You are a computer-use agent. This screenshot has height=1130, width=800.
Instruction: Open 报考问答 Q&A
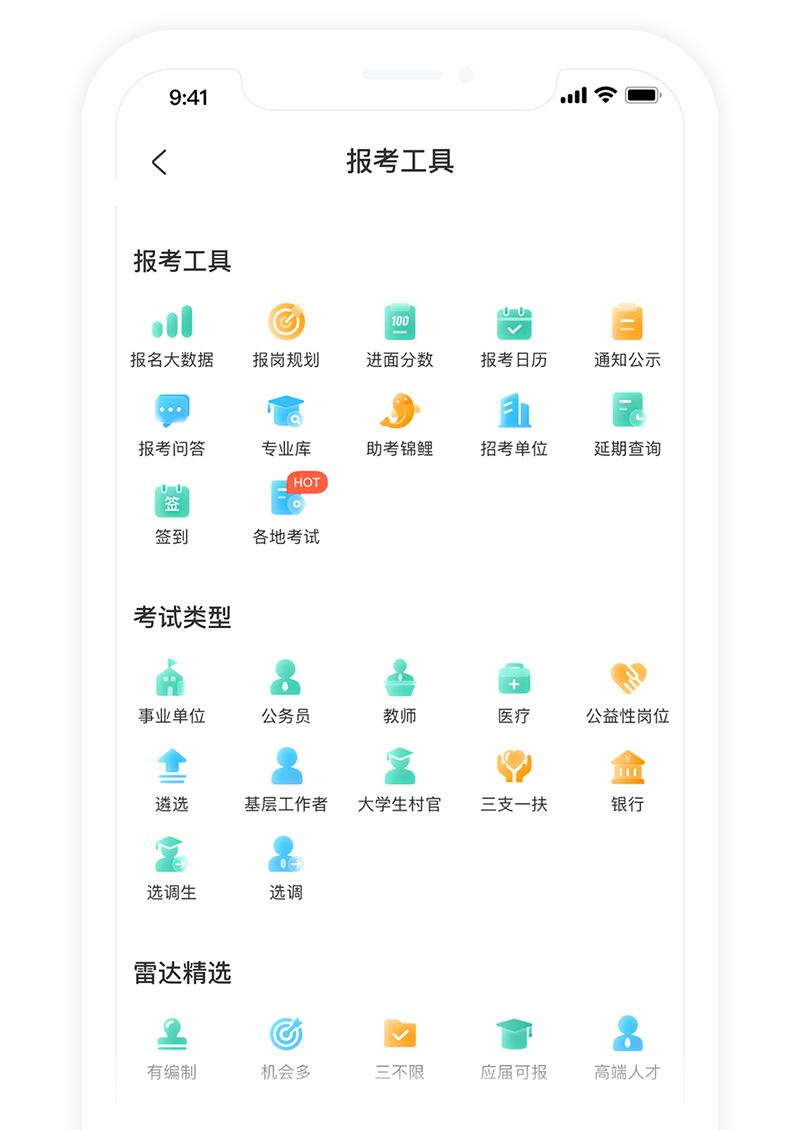(x=172, y=423)
